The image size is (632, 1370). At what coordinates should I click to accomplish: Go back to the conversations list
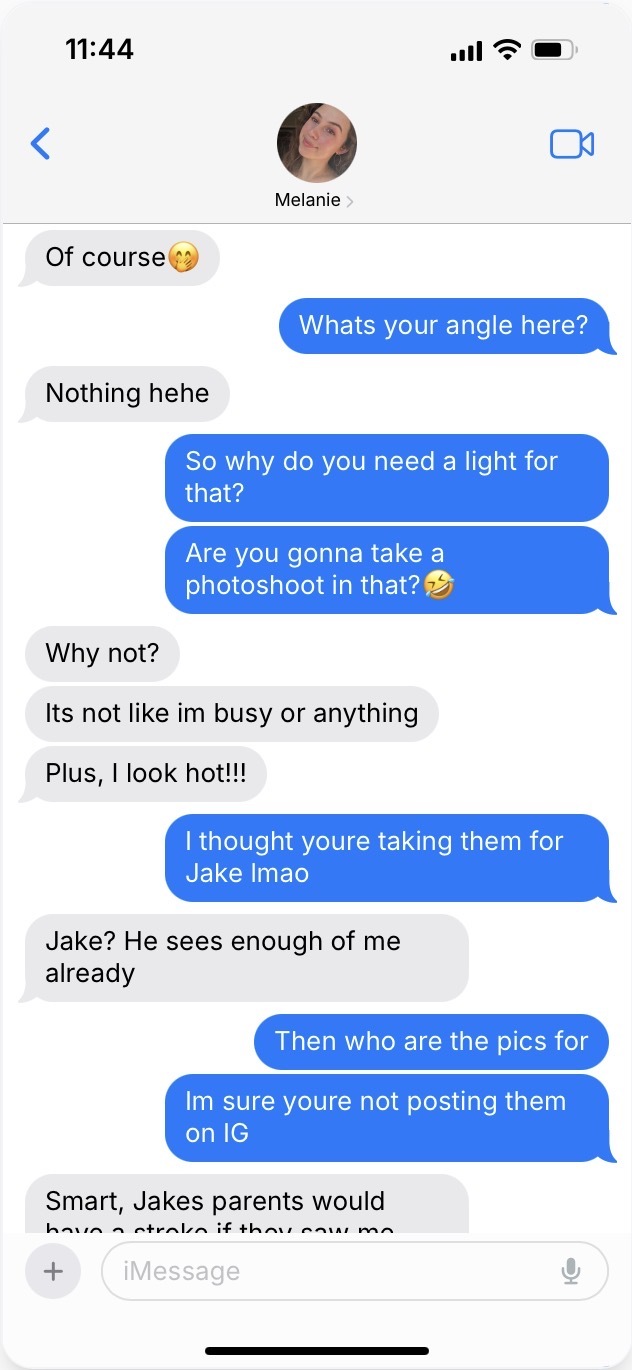(x=40, y=144)
